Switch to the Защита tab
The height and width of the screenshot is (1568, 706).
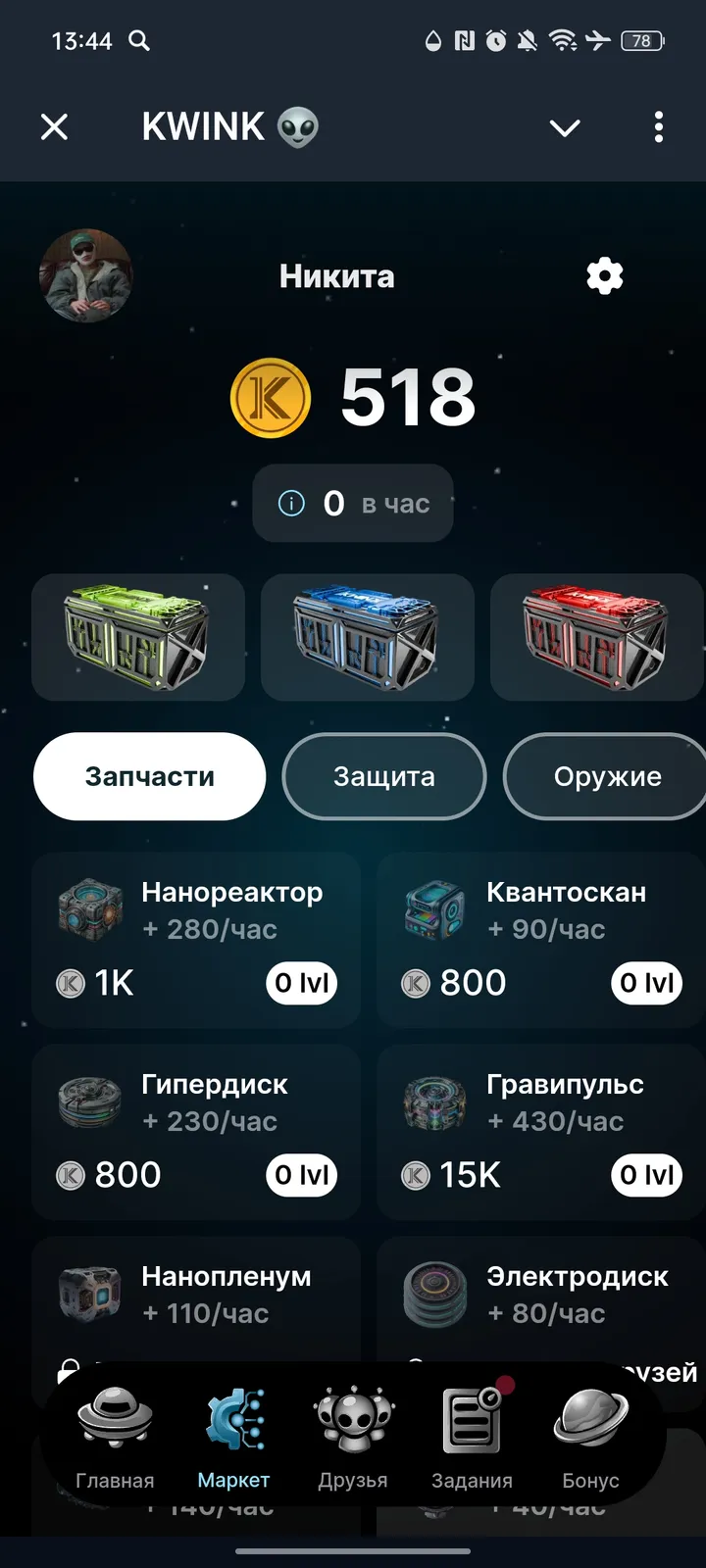383,776
